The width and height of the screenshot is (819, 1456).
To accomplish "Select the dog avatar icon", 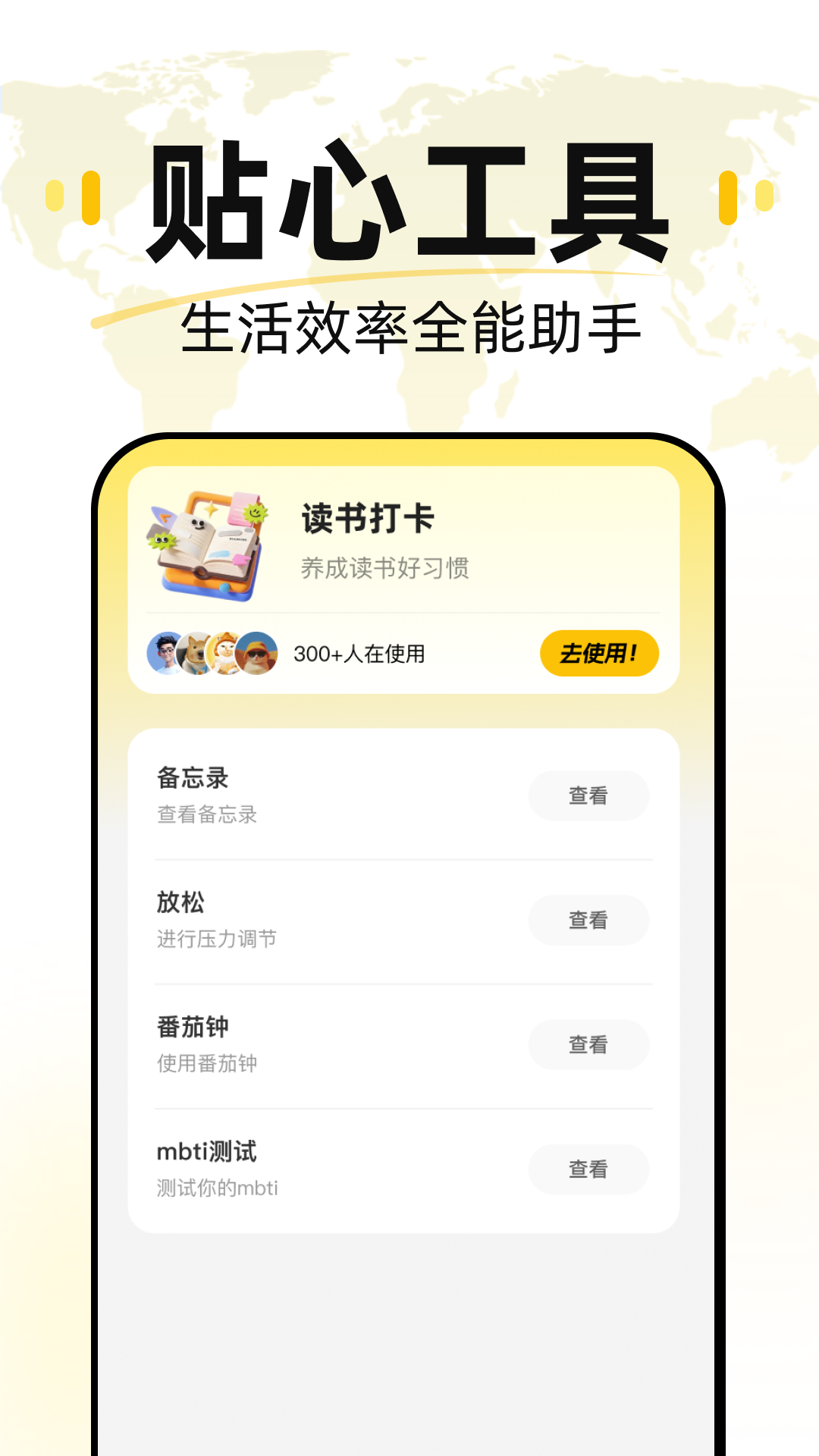I will coord(195,651).
